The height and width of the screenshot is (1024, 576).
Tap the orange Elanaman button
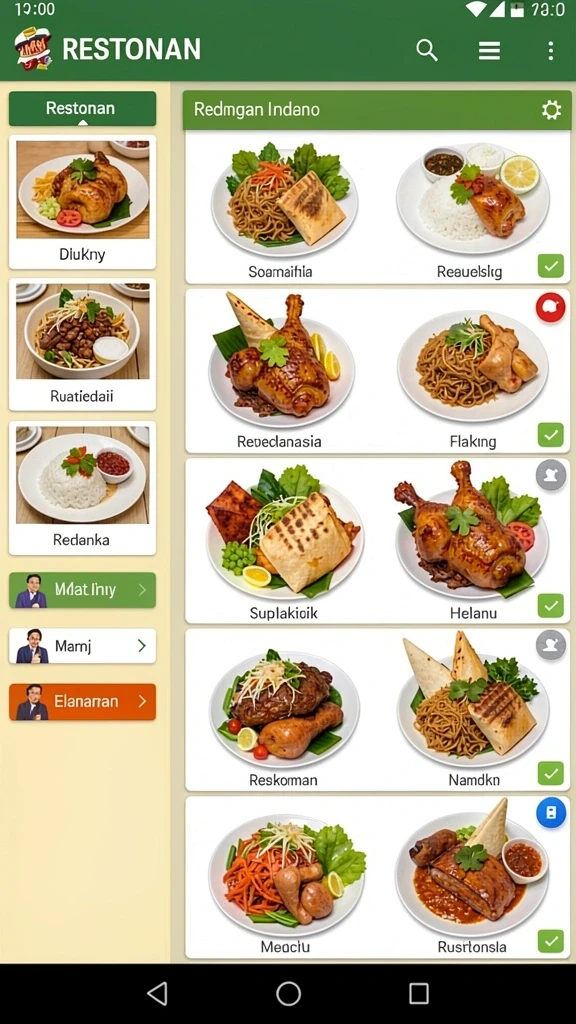(82, 702)
